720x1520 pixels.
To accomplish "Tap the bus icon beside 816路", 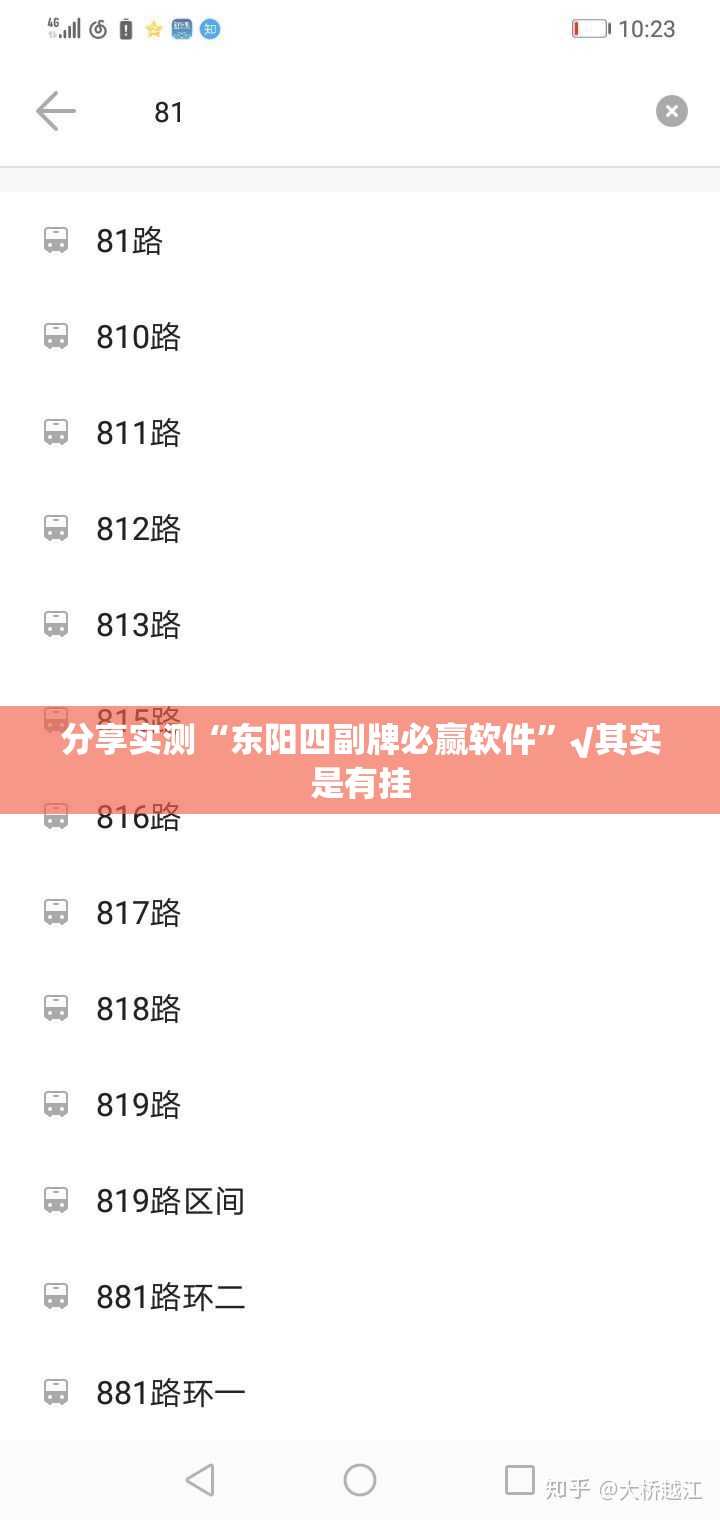I will click(56, 817).
